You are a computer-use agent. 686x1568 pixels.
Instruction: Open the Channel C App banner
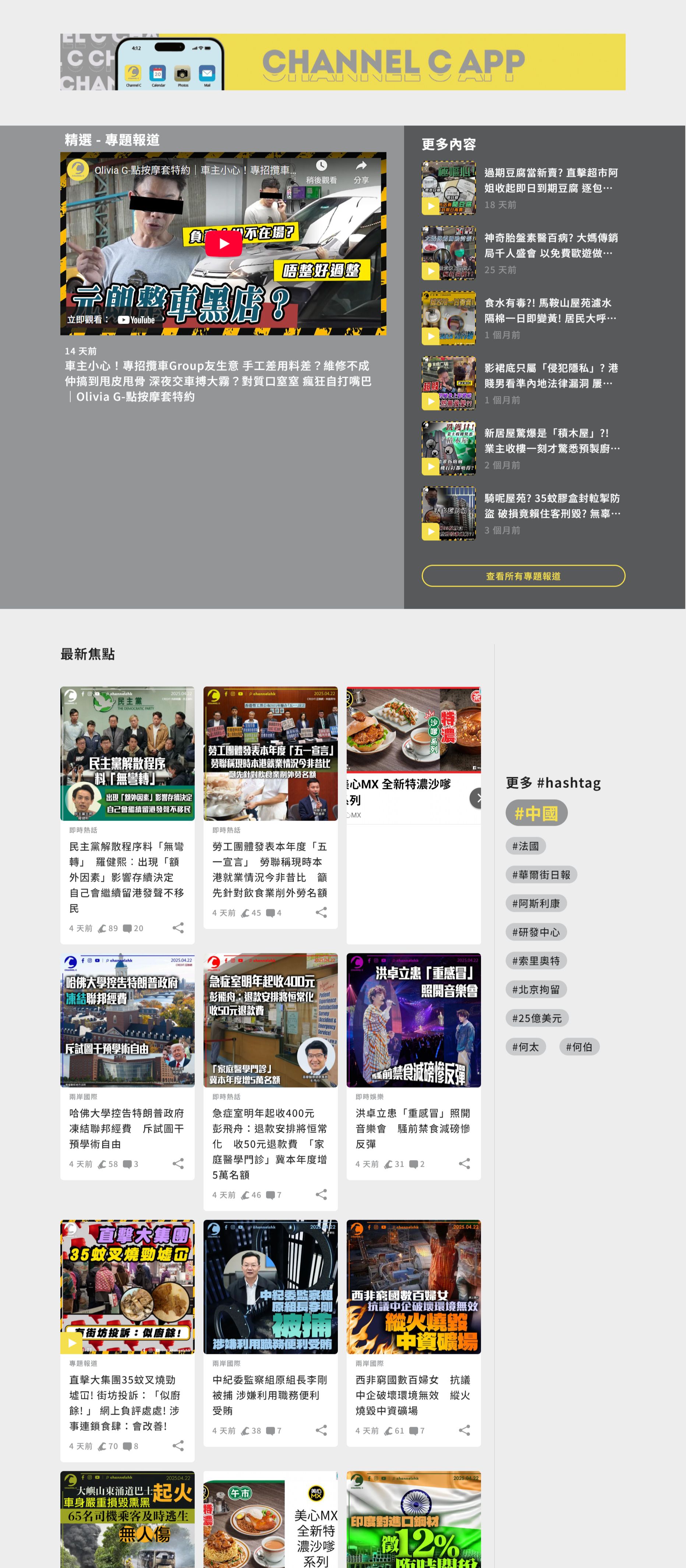coord(342,62)
